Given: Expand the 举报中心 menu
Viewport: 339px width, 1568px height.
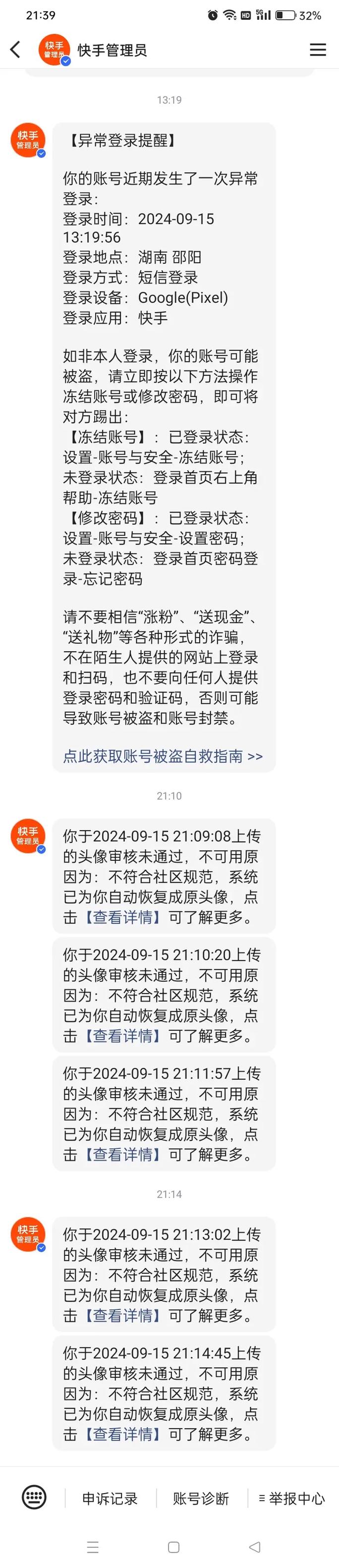Looking at the screenshot, I should (x=292, y=1498).
